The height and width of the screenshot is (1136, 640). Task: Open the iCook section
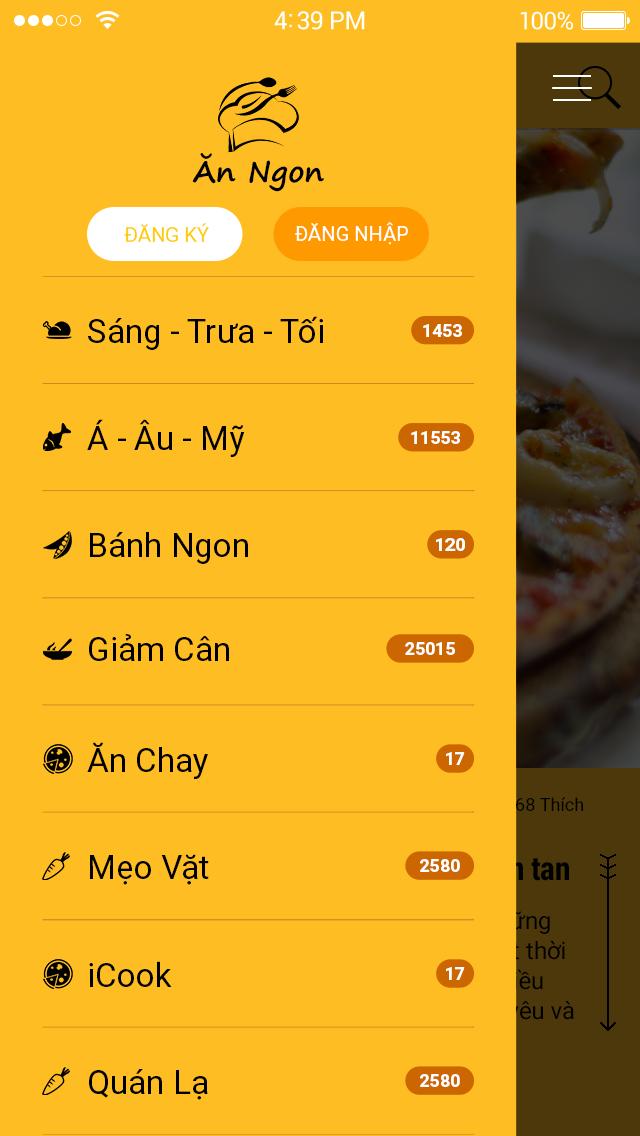pyautogui.click(x=129, y=975)
